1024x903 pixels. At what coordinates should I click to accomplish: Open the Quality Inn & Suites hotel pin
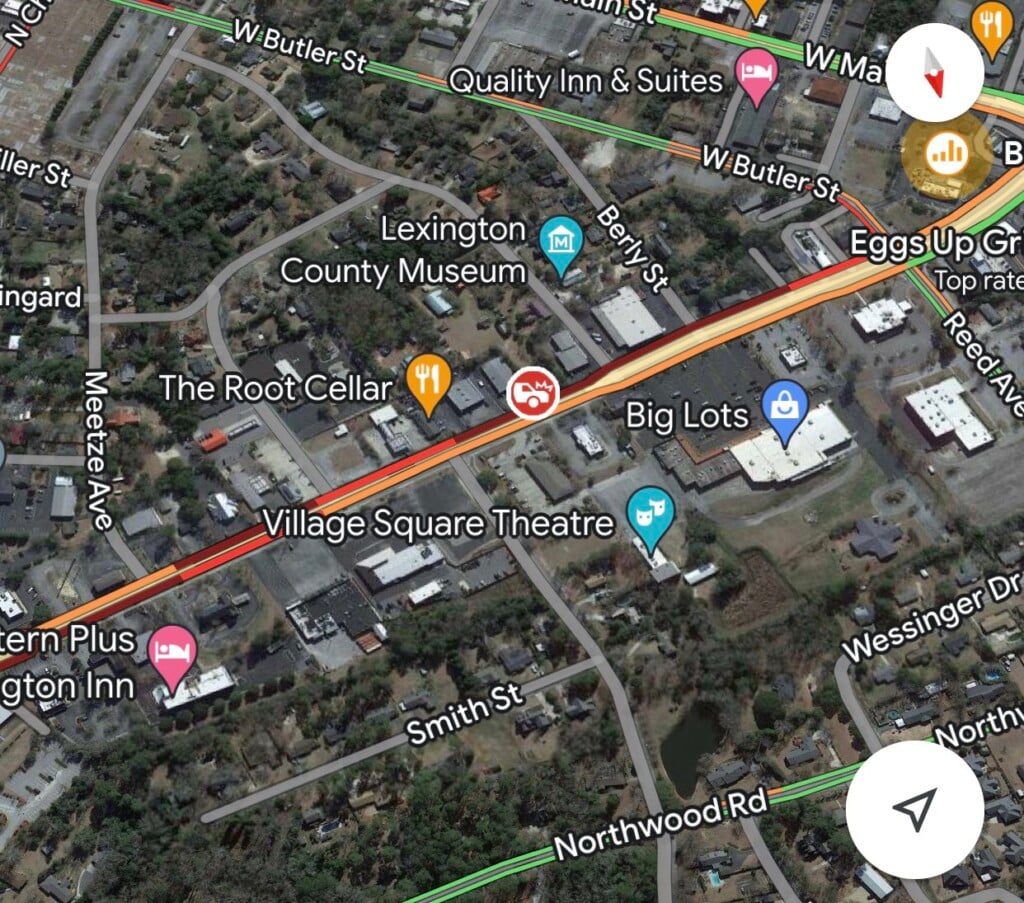click(756, 76)
